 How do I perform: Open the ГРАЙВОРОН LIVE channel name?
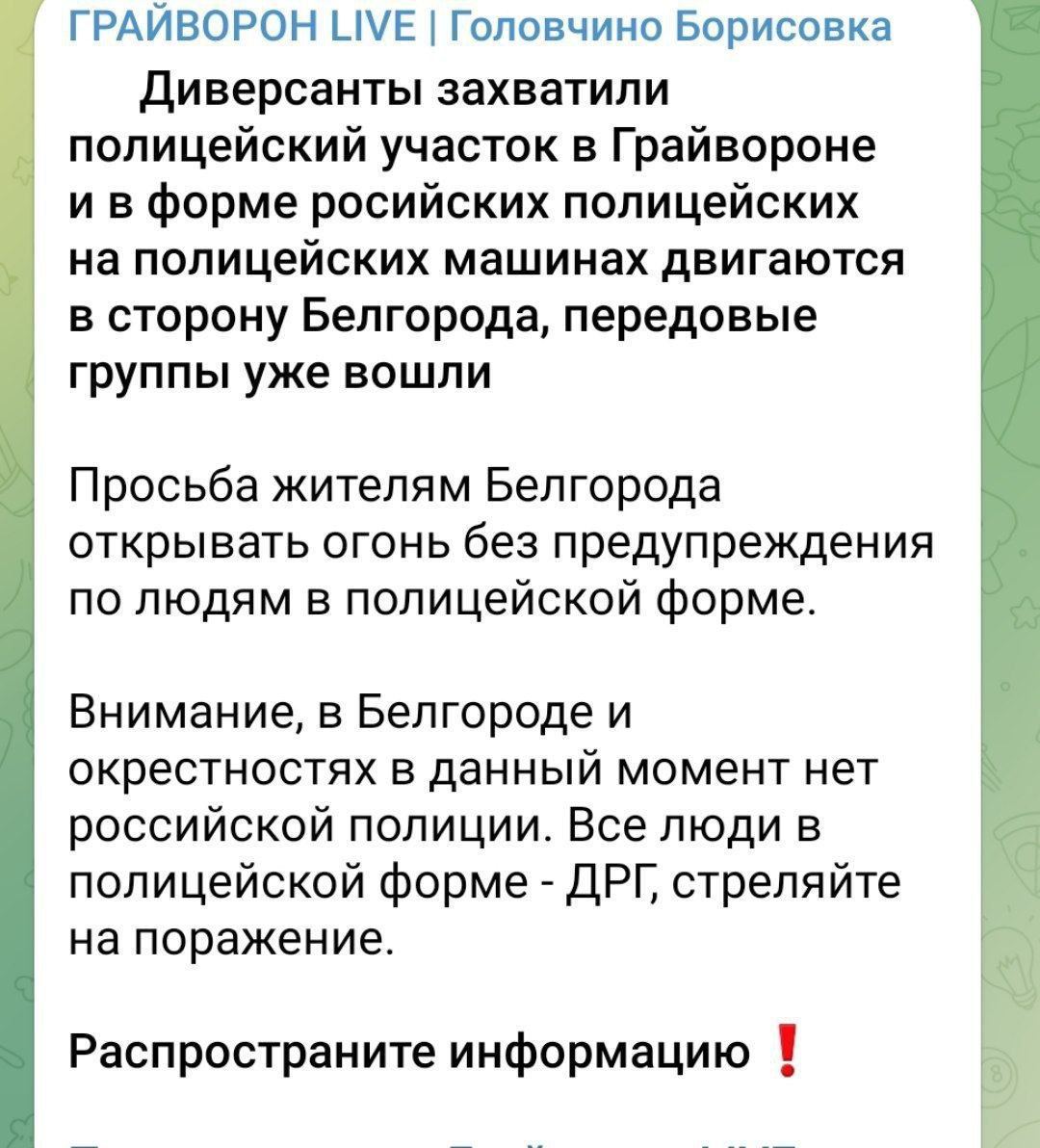(481, 27)
